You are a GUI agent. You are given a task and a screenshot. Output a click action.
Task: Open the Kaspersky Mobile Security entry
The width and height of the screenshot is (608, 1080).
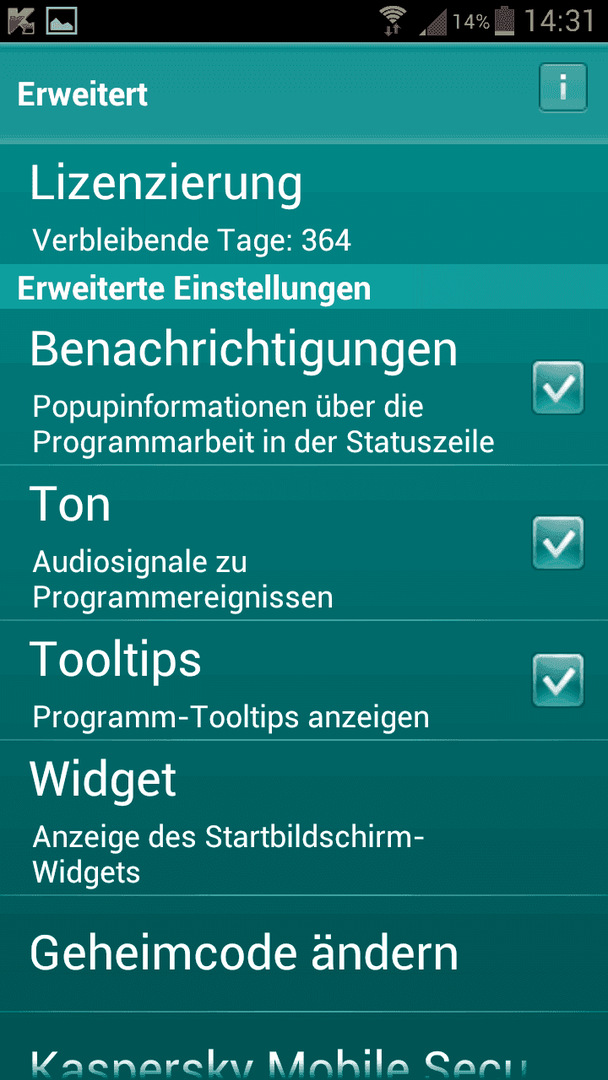[x=304, y=1047]
